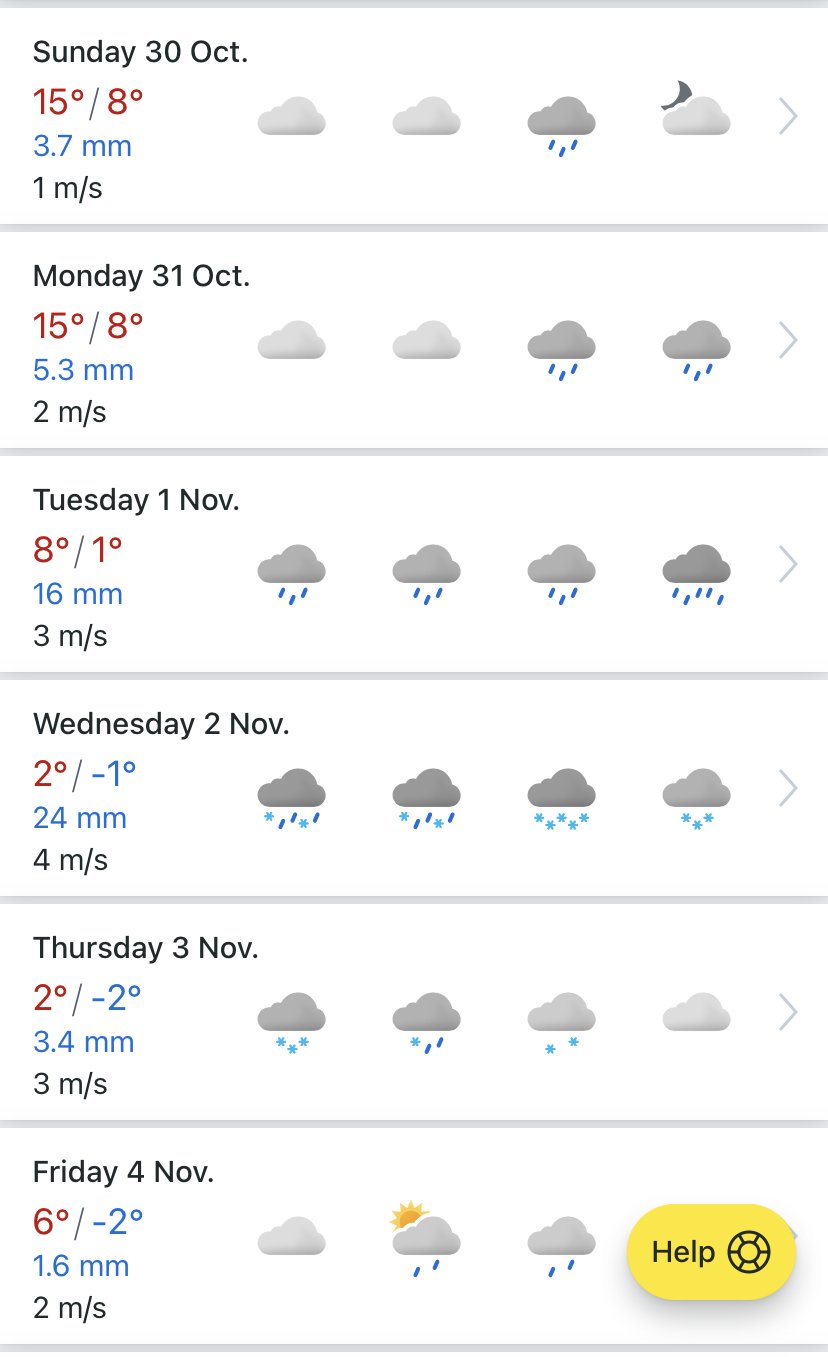828x1357 pixels.
Task: Open Sunday 30 Oct. forecast details
Action: (414, 117)
